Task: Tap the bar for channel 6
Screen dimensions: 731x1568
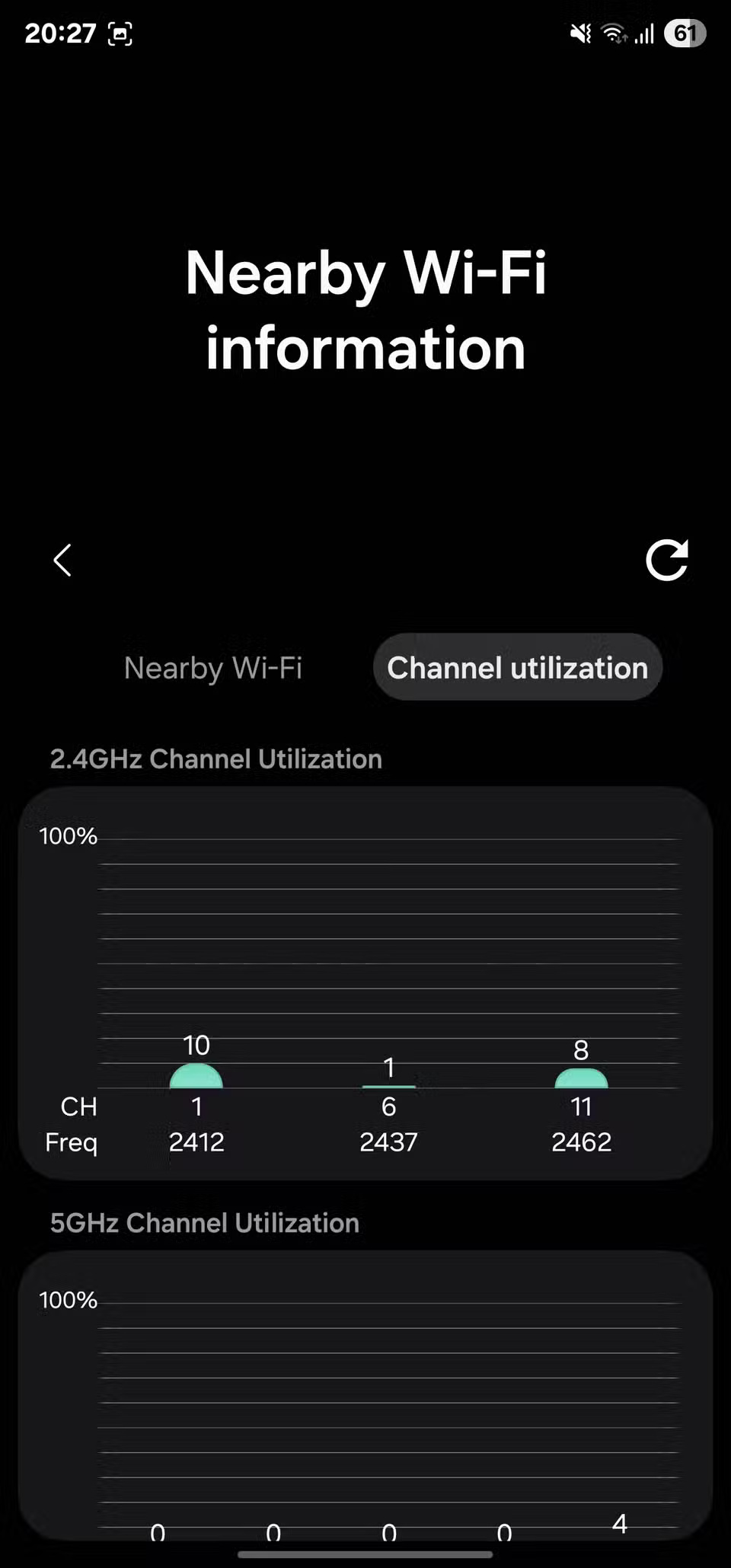Action: tap(389, 1084)
